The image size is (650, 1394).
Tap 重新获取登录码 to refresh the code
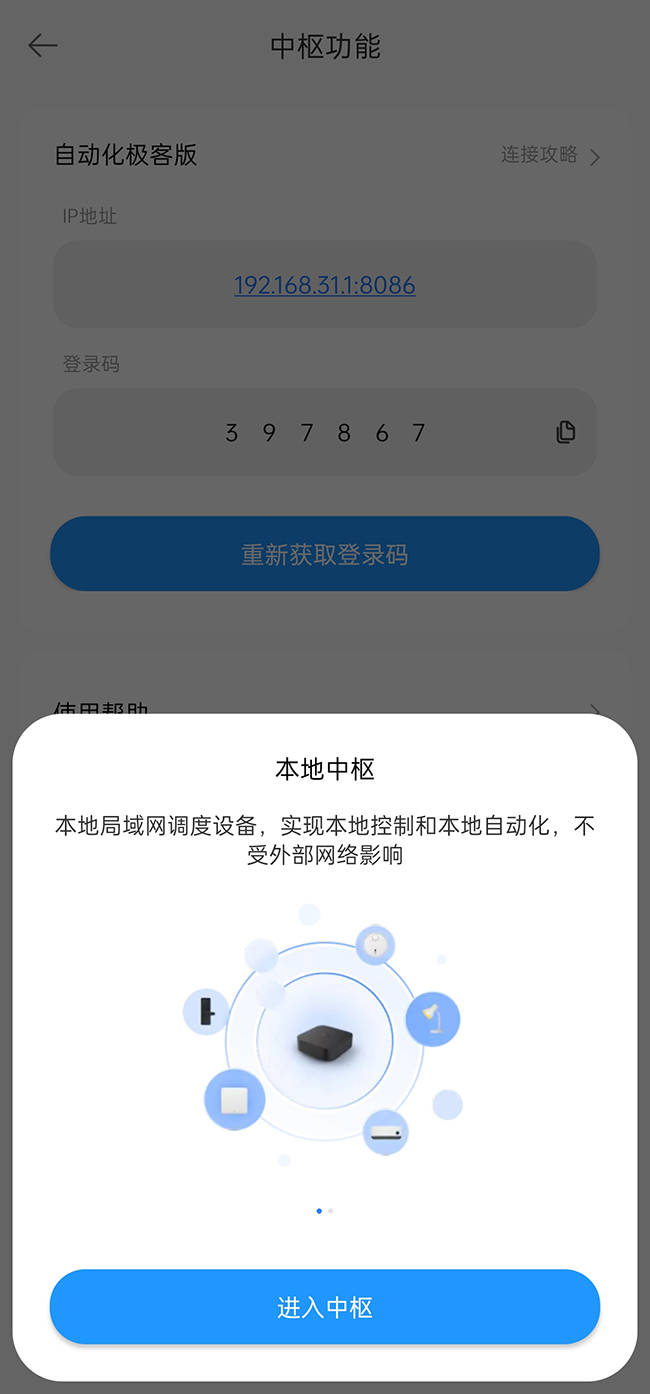tap(324, 554)
